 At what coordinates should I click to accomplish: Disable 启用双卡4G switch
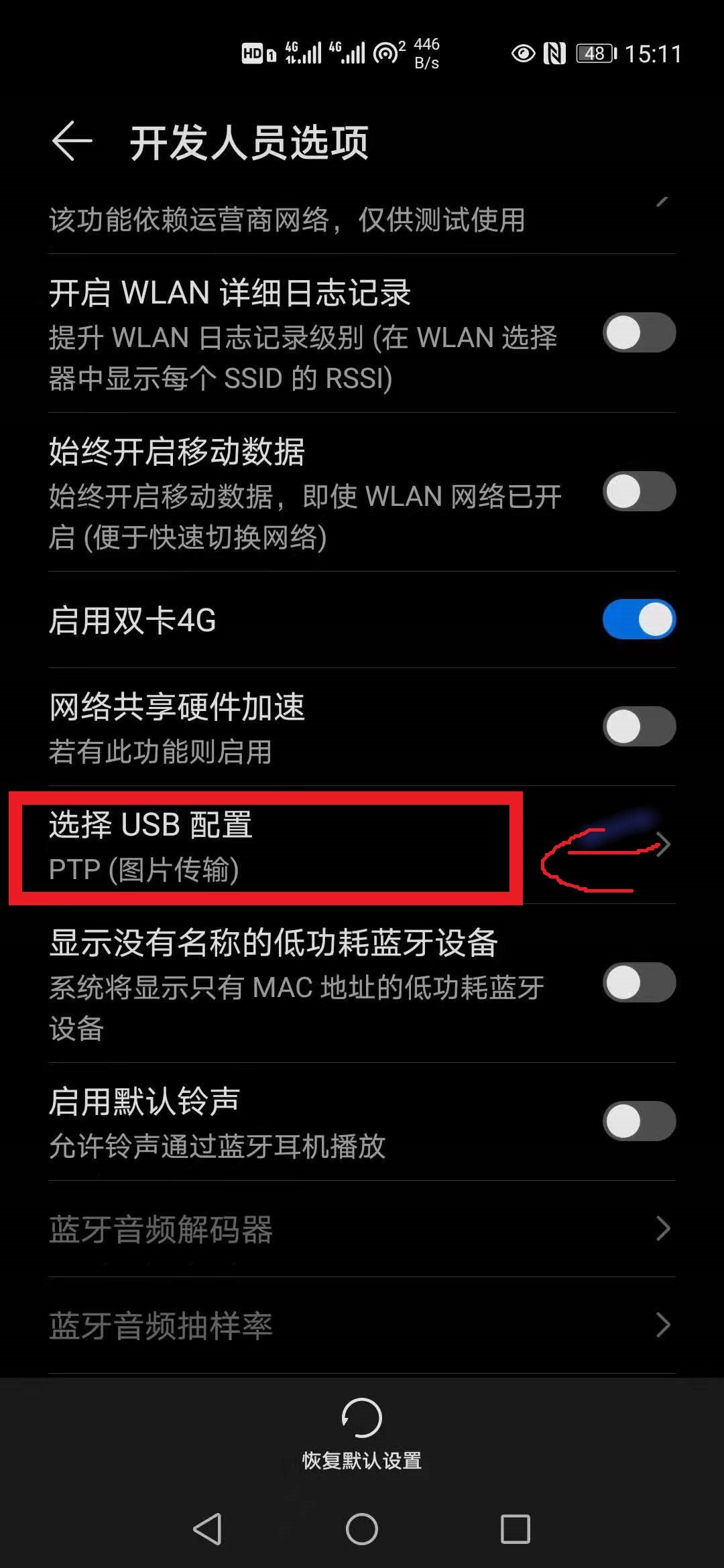coord(639,619)
